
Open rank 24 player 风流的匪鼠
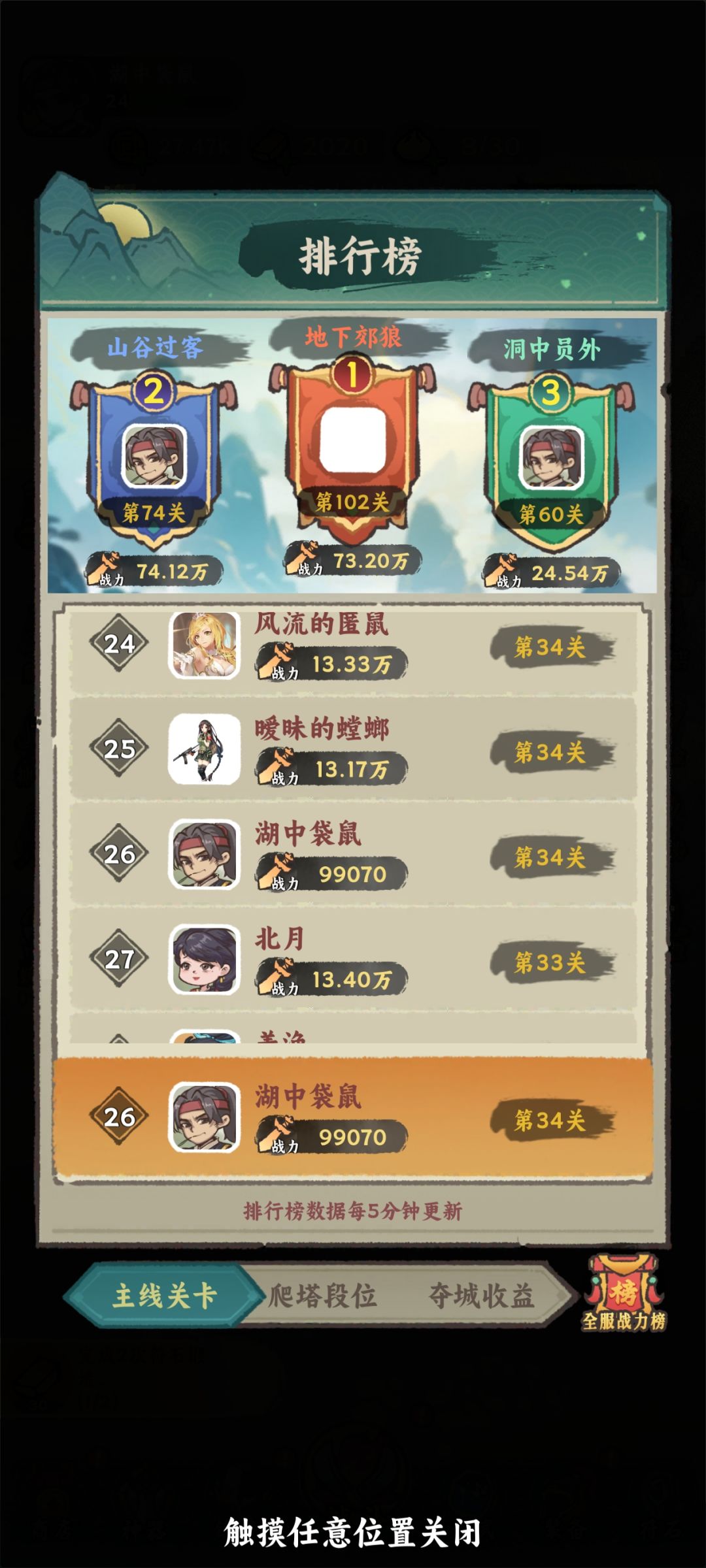point(353,646)
